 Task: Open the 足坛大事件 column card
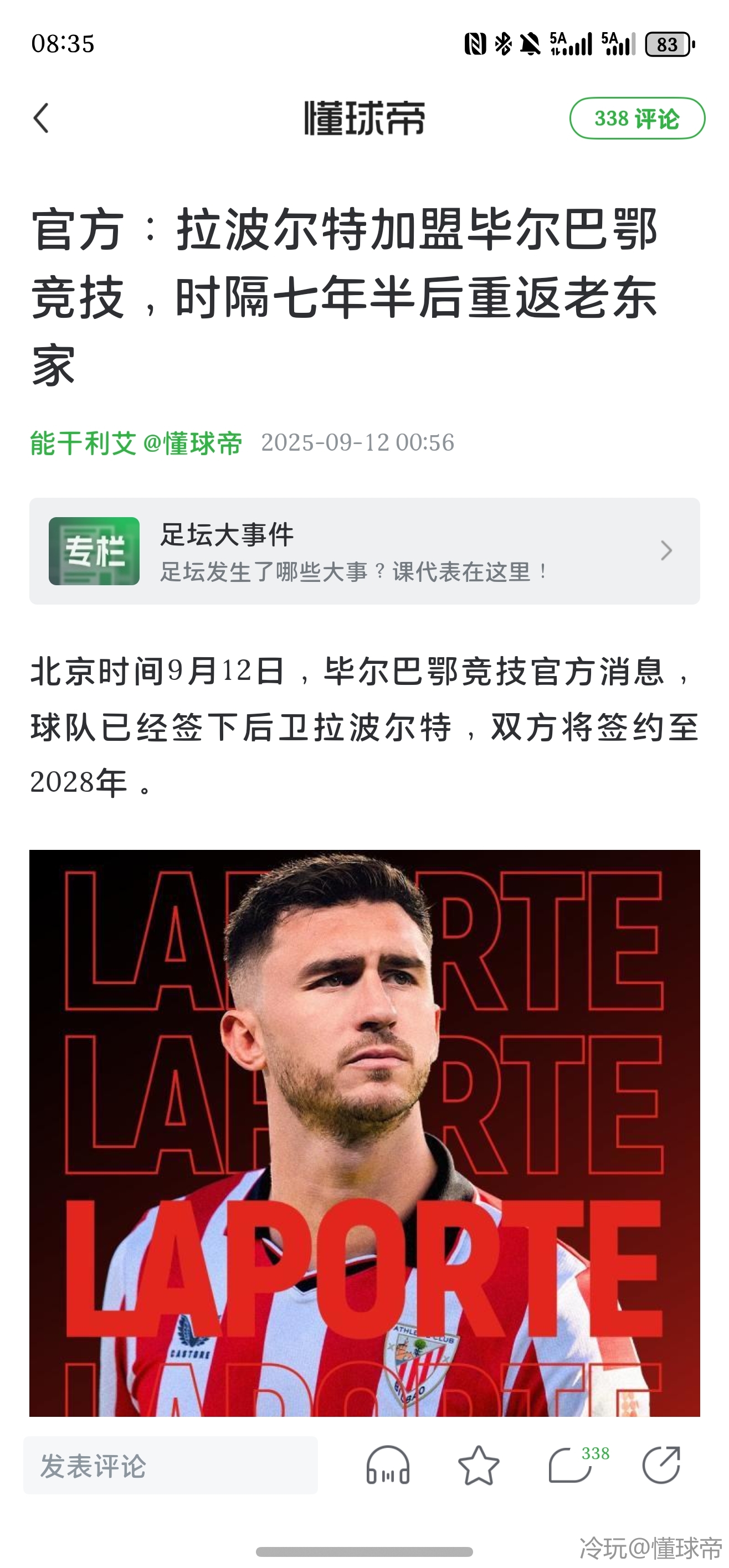(x=364, y=551)
